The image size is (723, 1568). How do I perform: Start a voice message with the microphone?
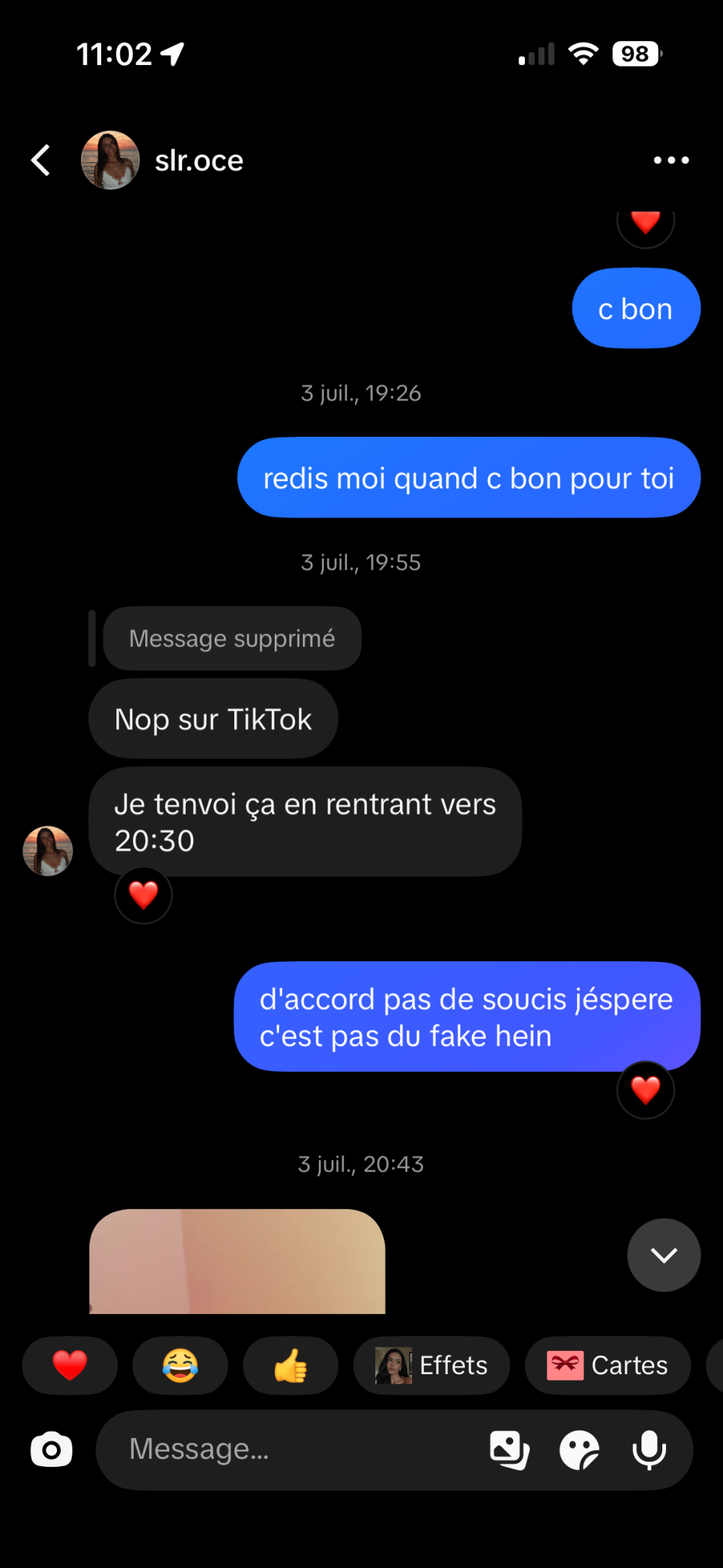point(649,1449)
